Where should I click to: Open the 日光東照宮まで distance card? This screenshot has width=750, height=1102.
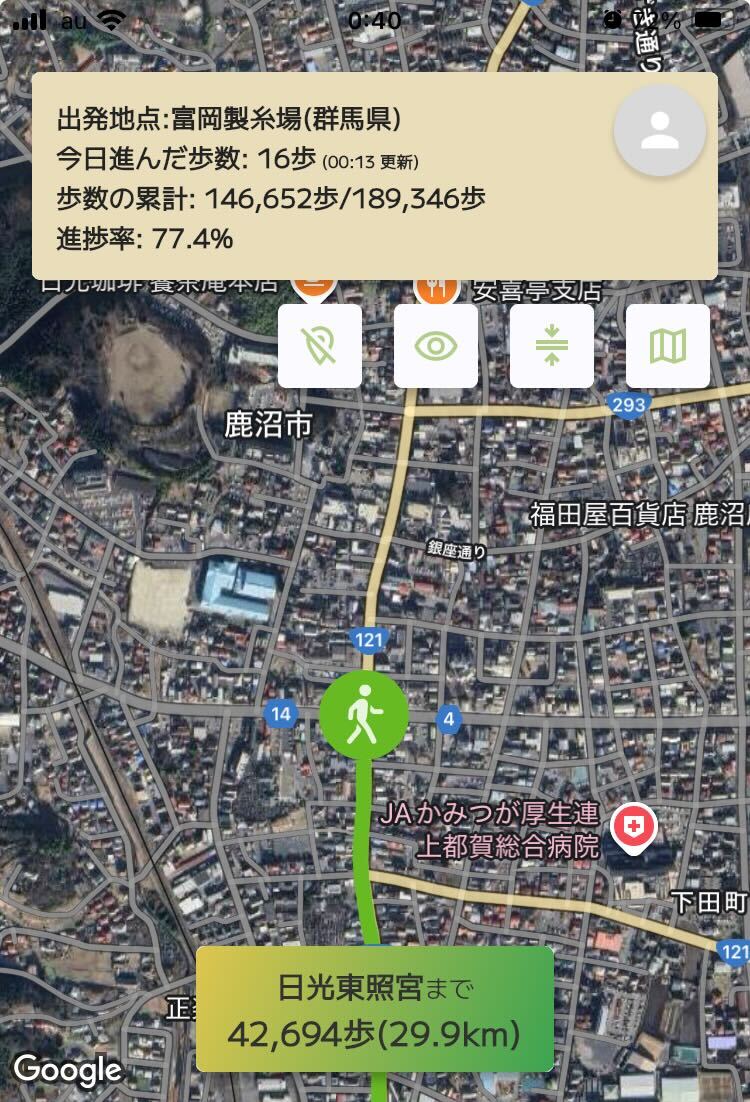374,1009
